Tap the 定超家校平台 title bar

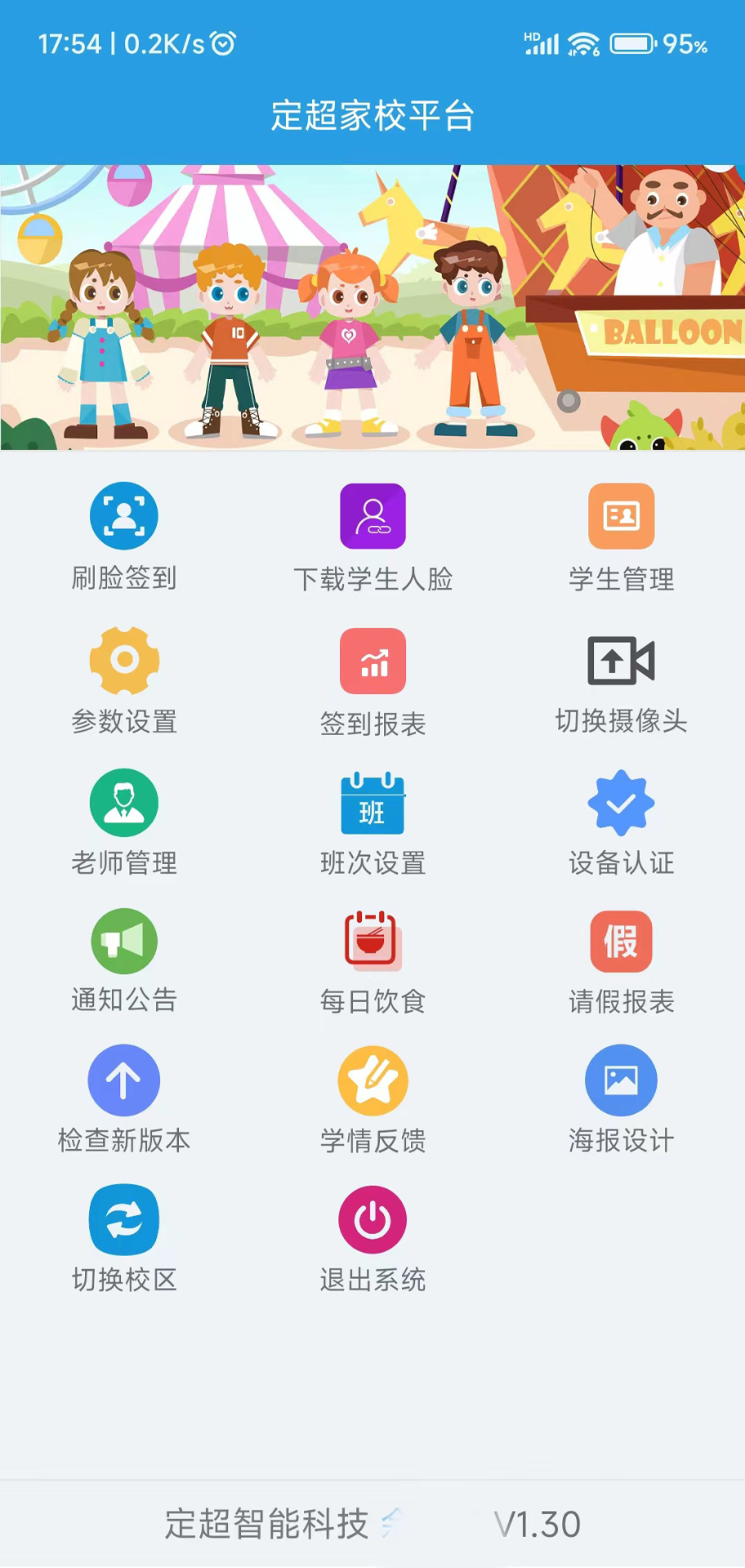tap(372, 115)
